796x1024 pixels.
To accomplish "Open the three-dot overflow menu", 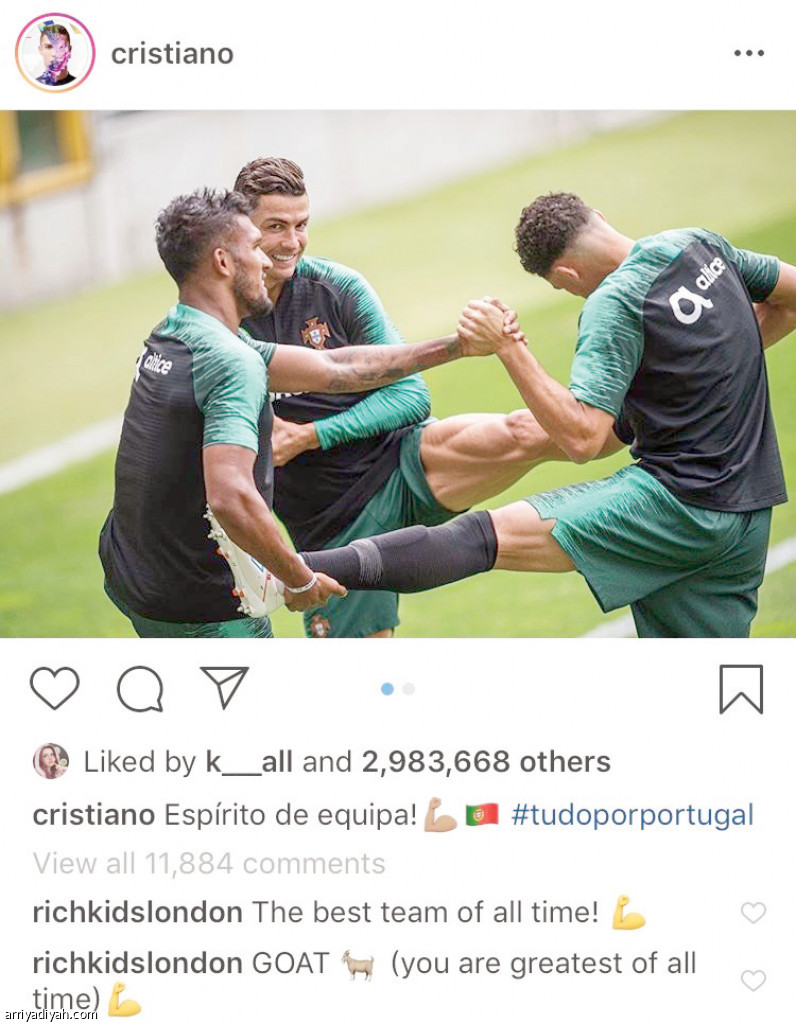I will pos(748,53).
